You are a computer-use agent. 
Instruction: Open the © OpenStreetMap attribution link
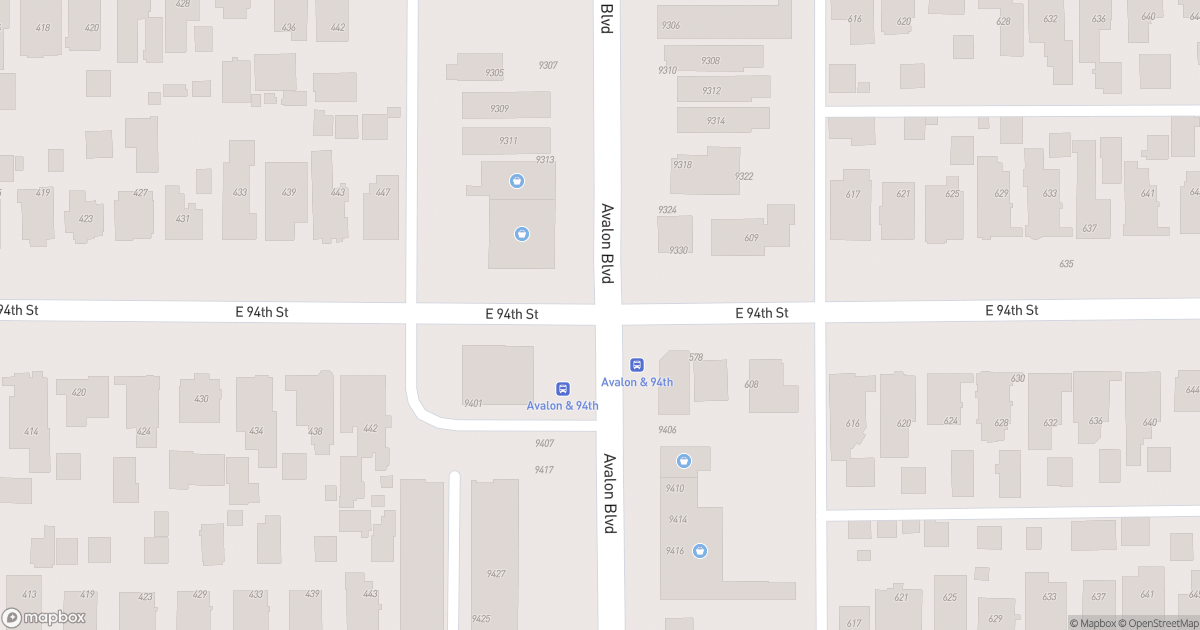pyautogui.click(x=1159, y=623)
